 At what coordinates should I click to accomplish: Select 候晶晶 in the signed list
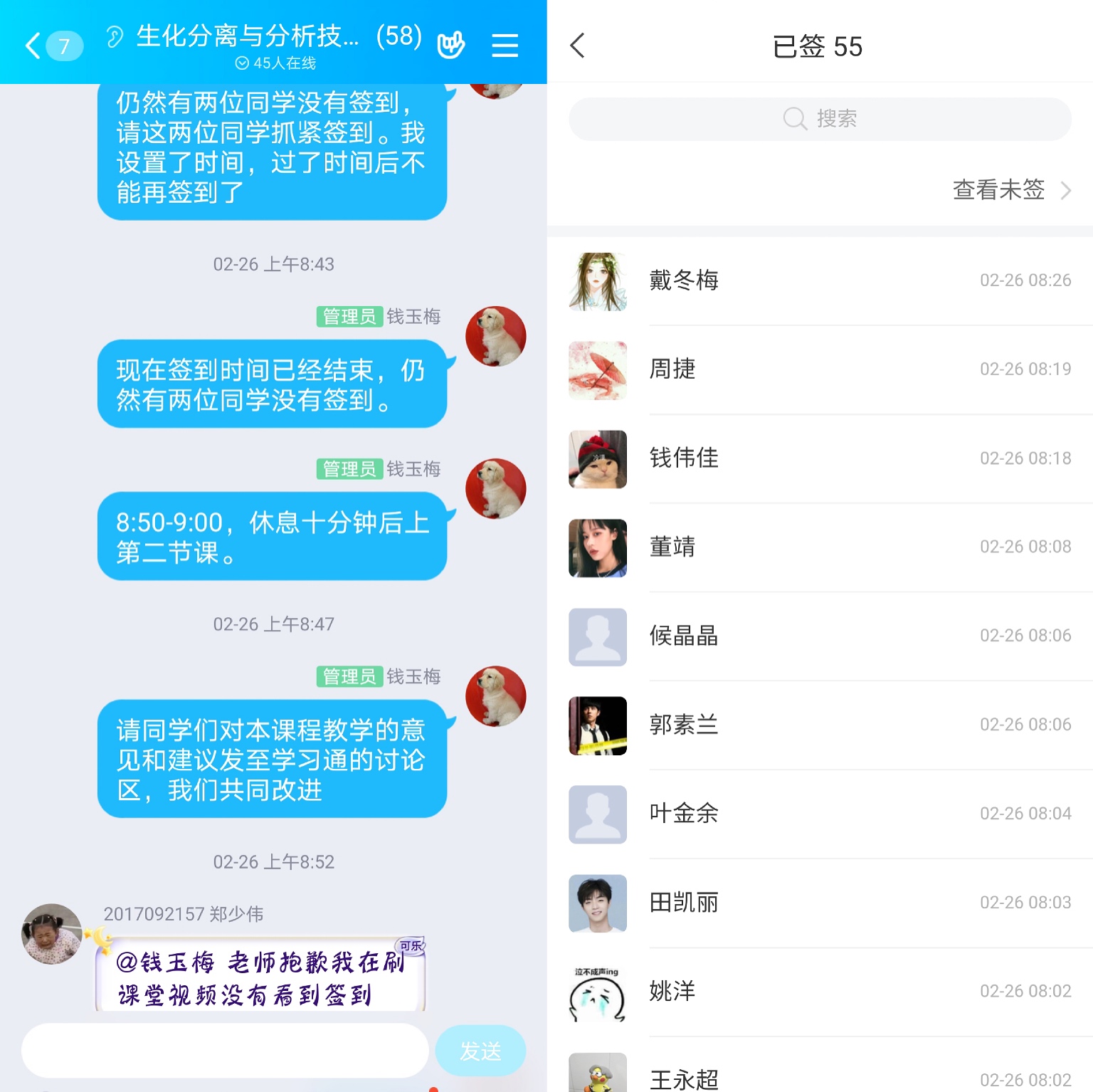(820, 636)
